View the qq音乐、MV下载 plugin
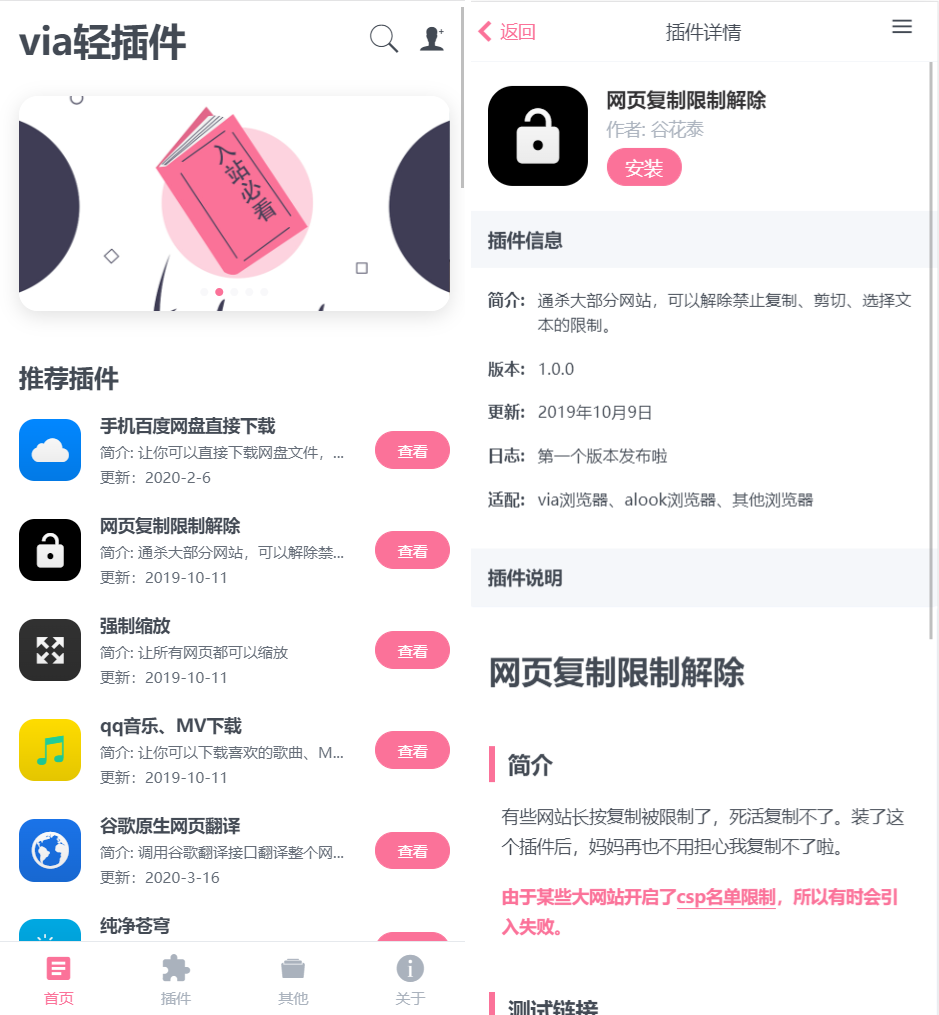Viewport: 939px width, 1015px height. point(412,751)
